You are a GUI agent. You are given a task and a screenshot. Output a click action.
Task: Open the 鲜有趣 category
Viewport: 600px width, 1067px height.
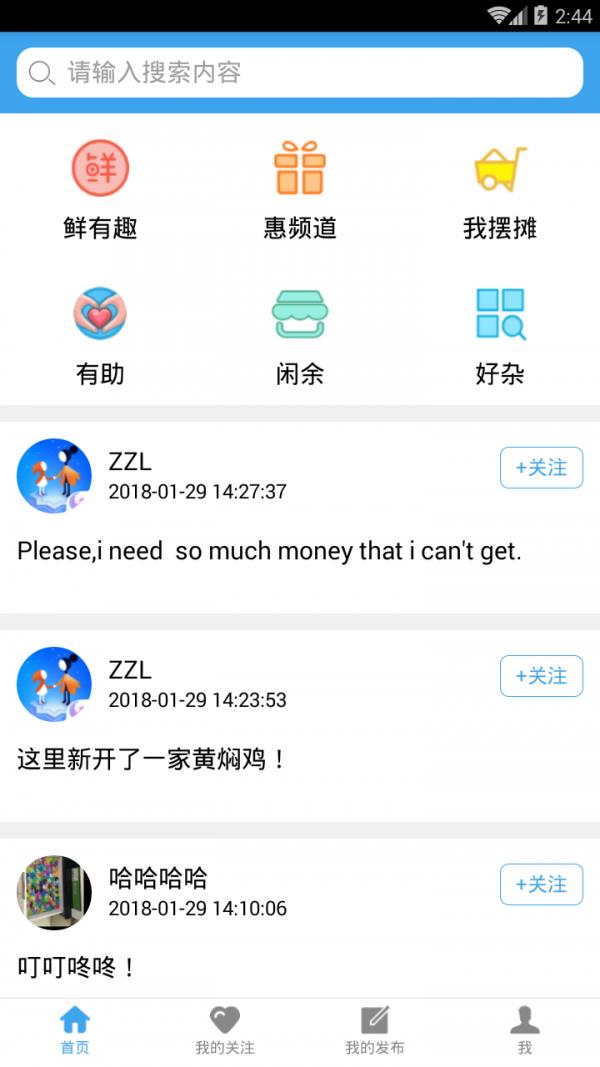(x=100, y=190)
